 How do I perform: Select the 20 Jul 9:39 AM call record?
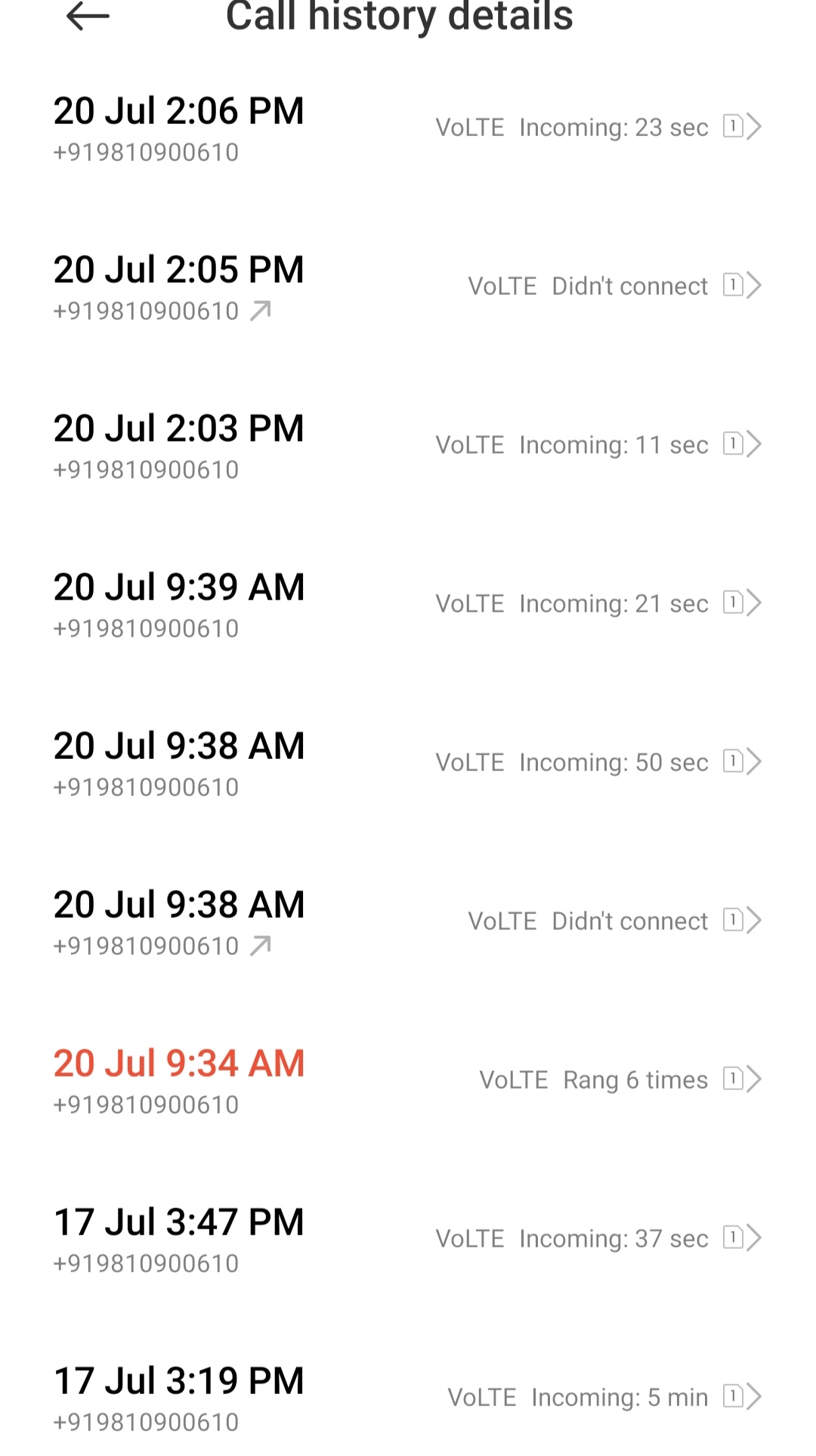(x=408, y=604)
